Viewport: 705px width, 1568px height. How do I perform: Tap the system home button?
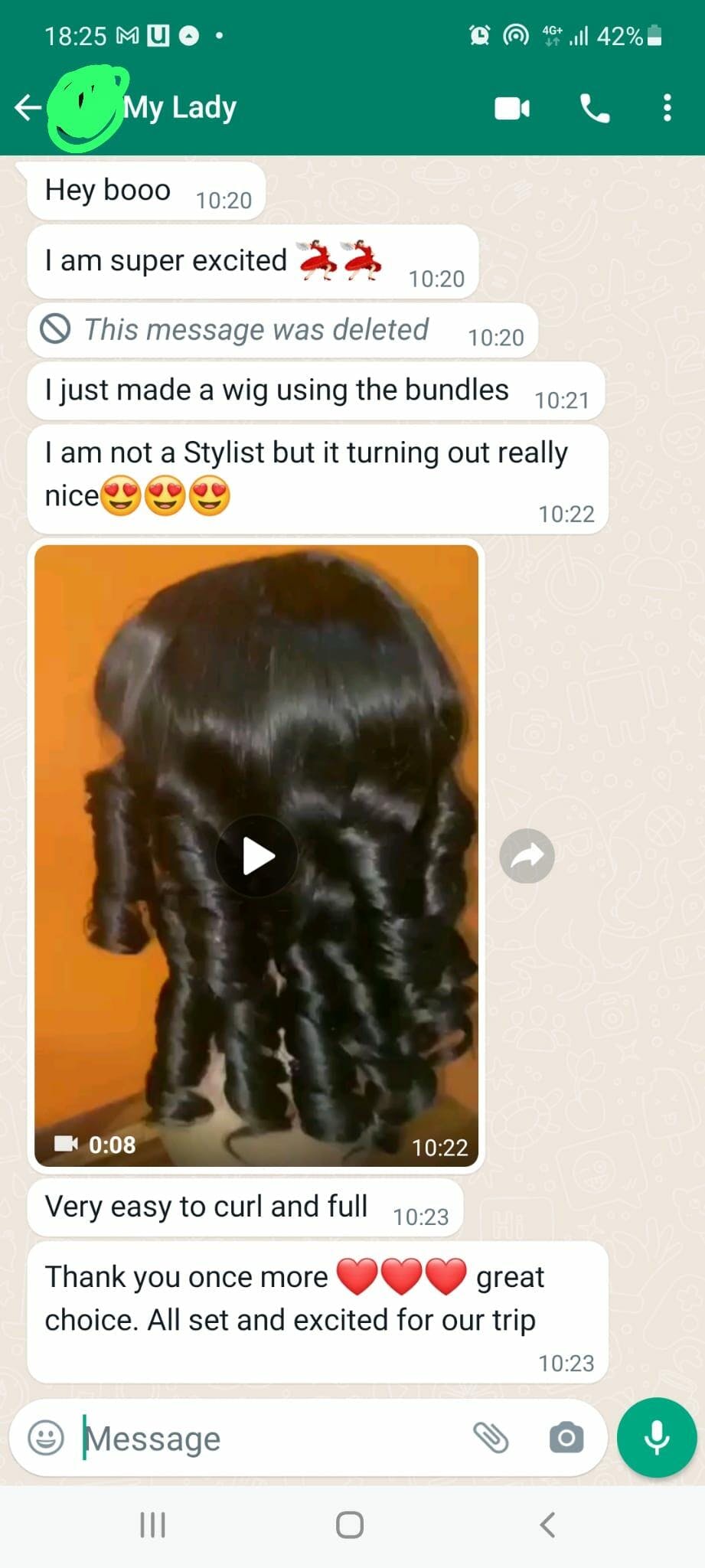pos(350,1524)
